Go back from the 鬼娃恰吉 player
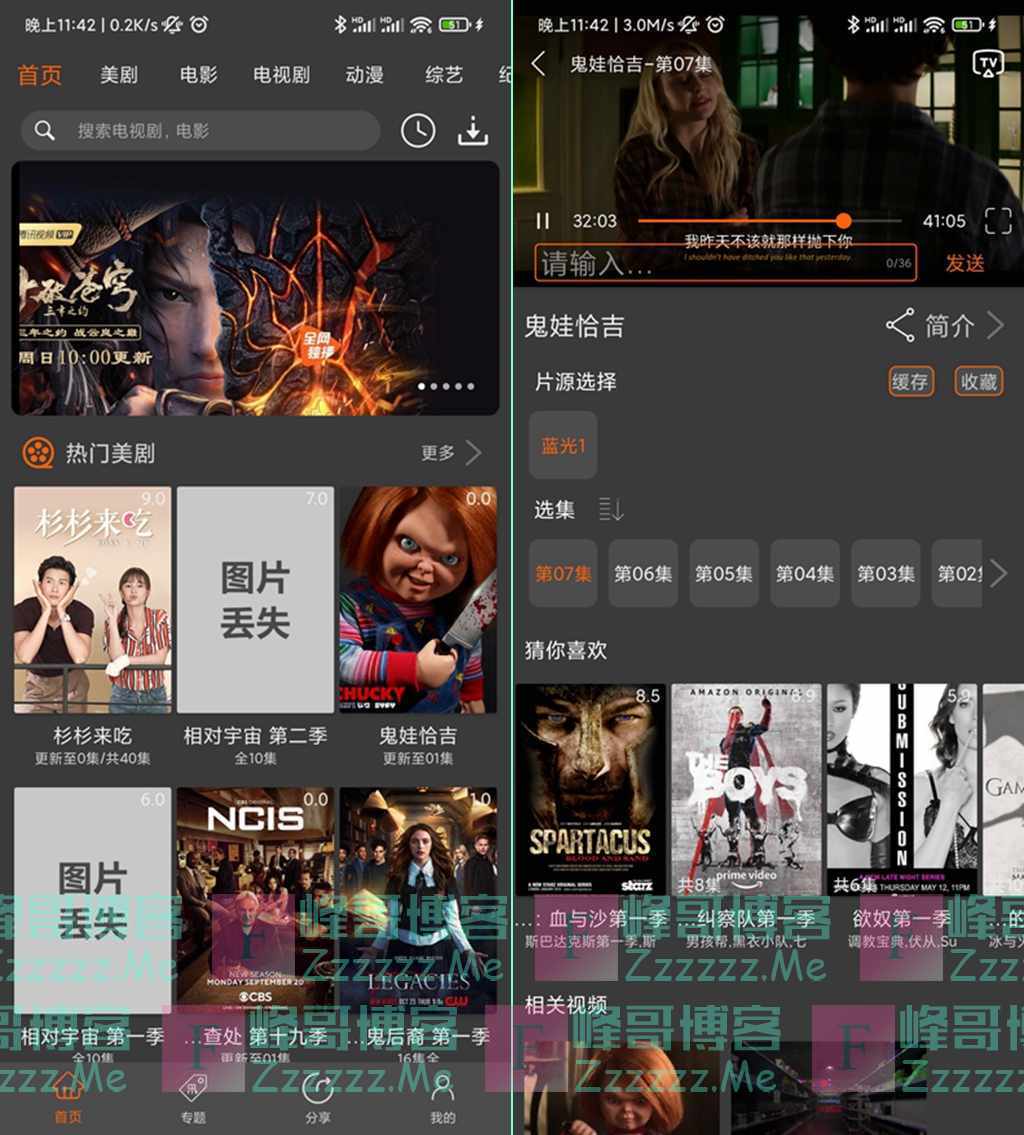This screenshot has height=1135, width=1024. point(538,64)
